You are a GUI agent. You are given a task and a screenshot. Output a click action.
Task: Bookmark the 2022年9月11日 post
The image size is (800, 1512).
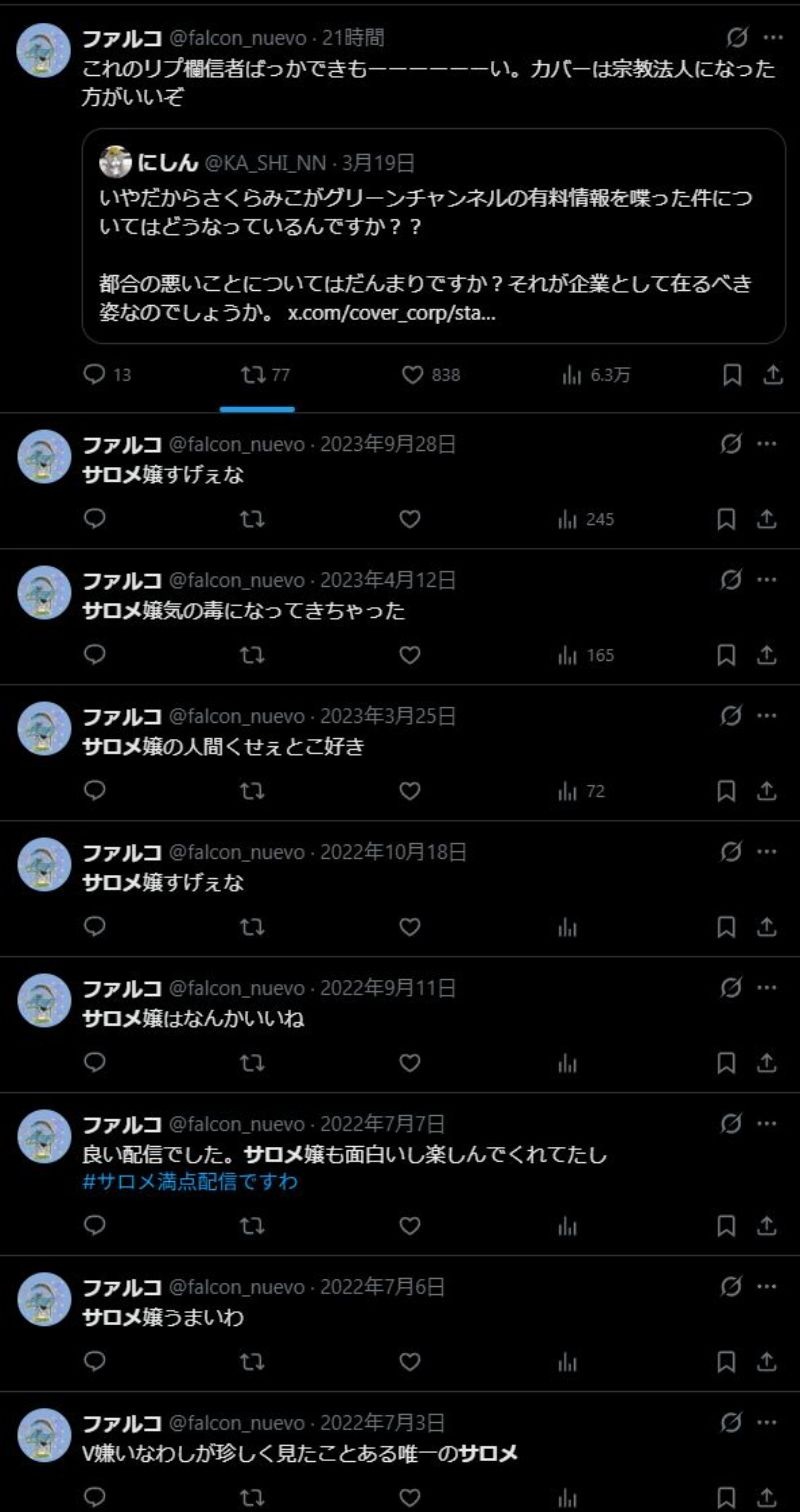727,1063
